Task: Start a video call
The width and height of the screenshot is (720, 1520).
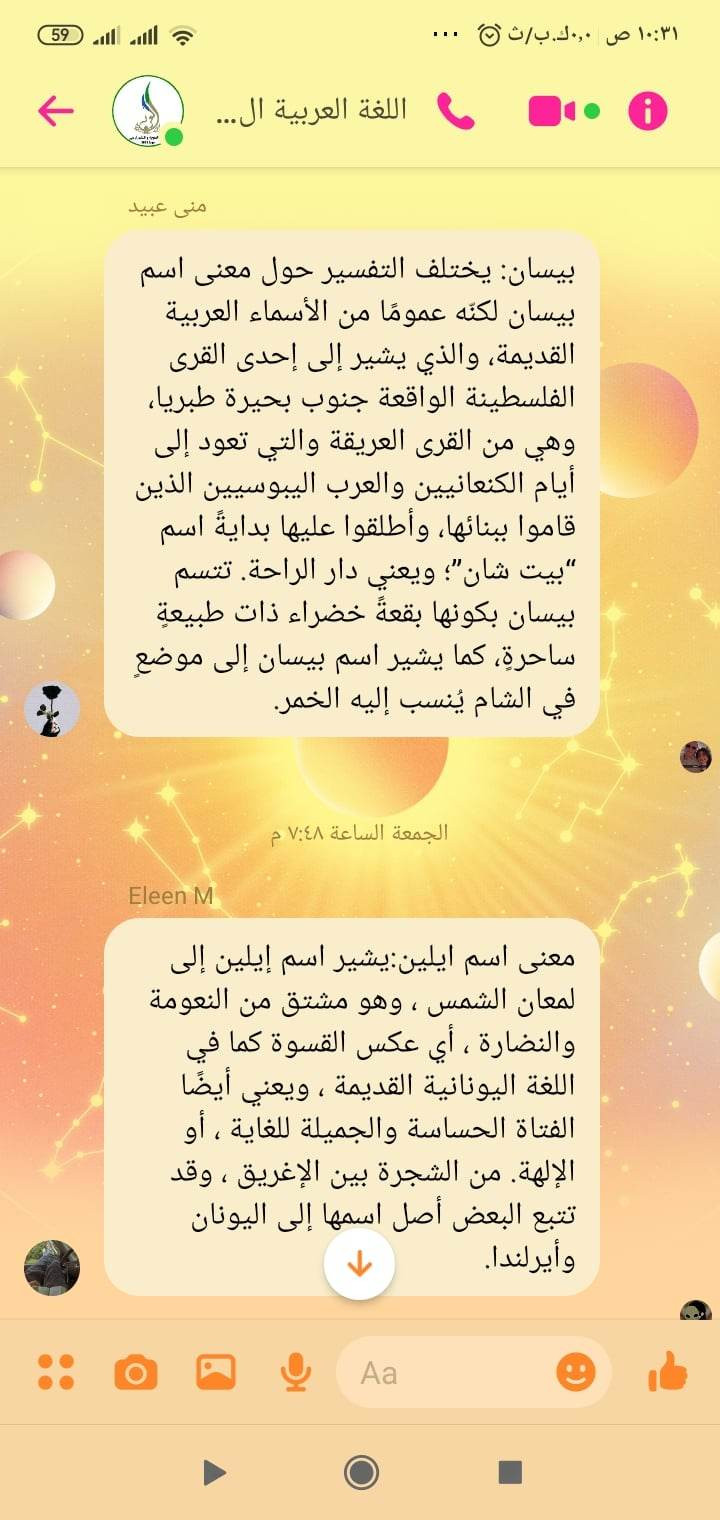Action: click(553, 111)
